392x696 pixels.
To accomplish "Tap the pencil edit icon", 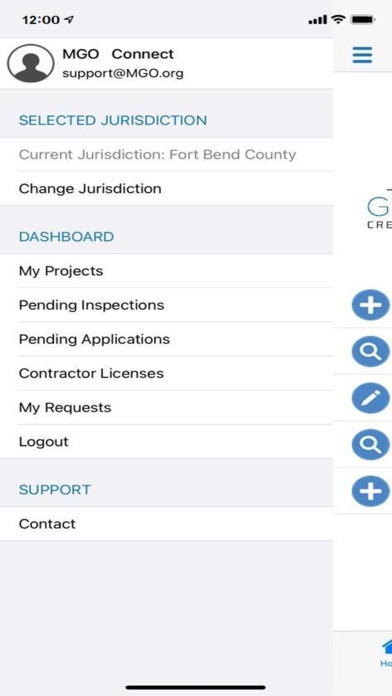I will [371, 398].
